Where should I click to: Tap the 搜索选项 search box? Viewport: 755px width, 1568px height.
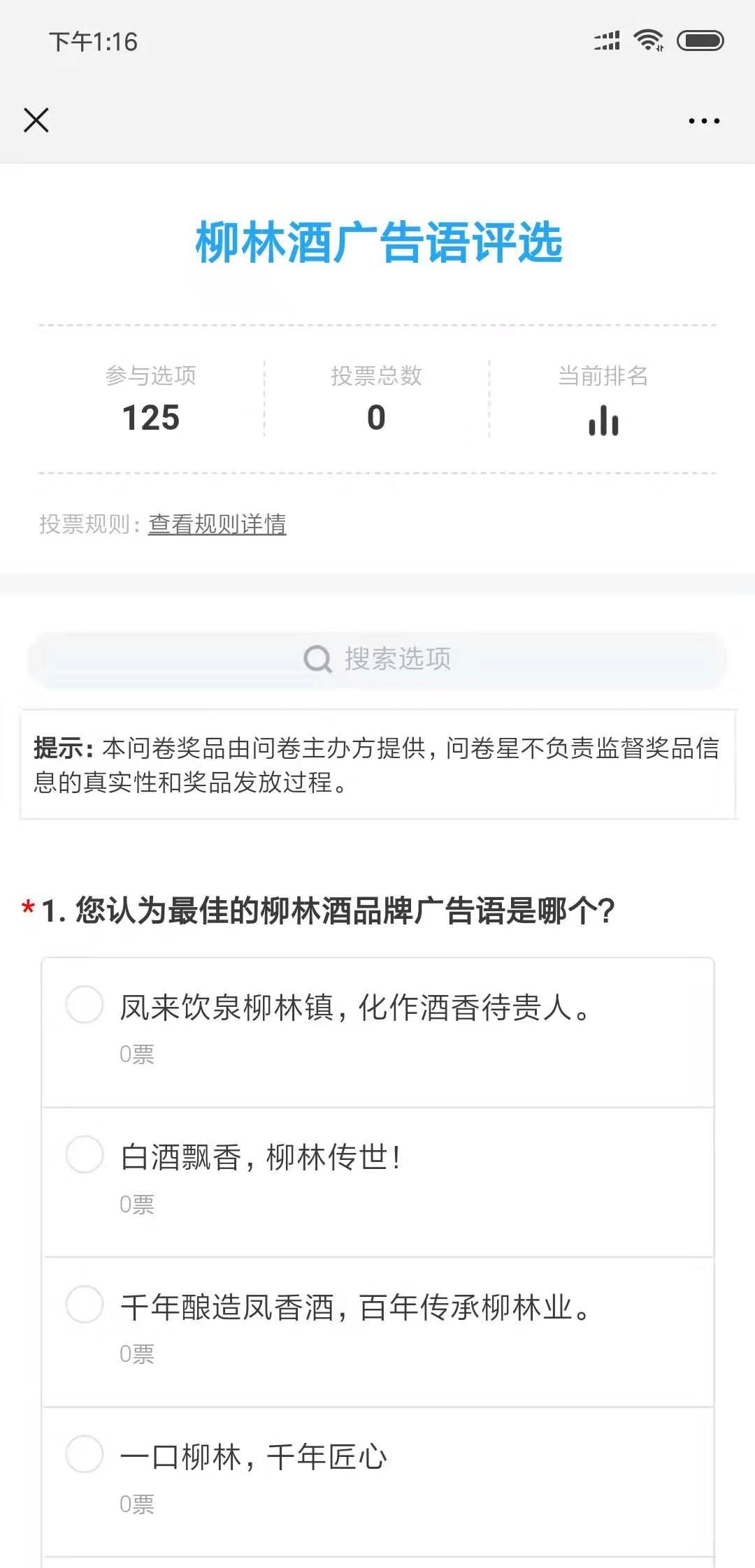pos(377,659)
